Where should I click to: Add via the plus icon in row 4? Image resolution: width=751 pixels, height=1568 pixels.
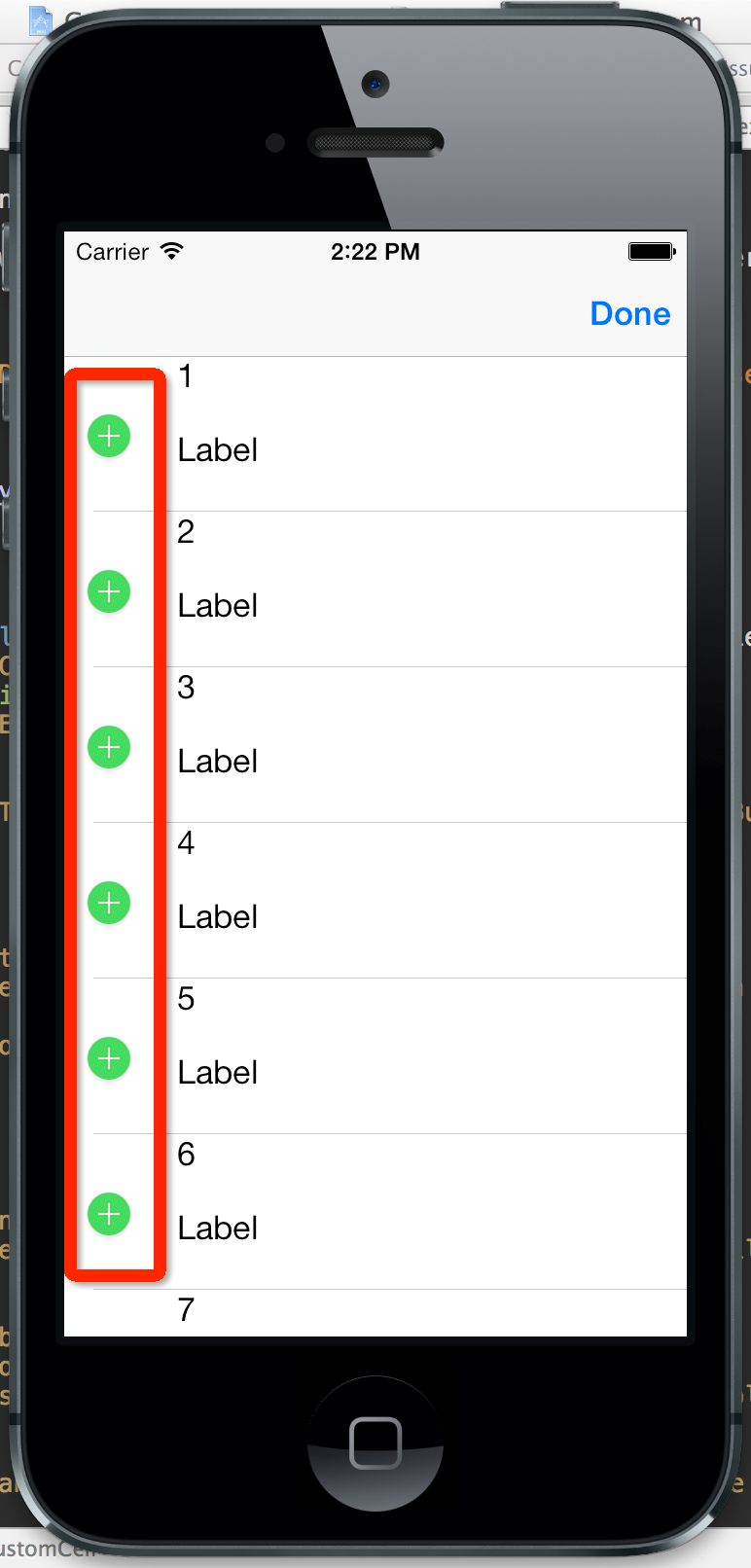[x=109, y=903]
